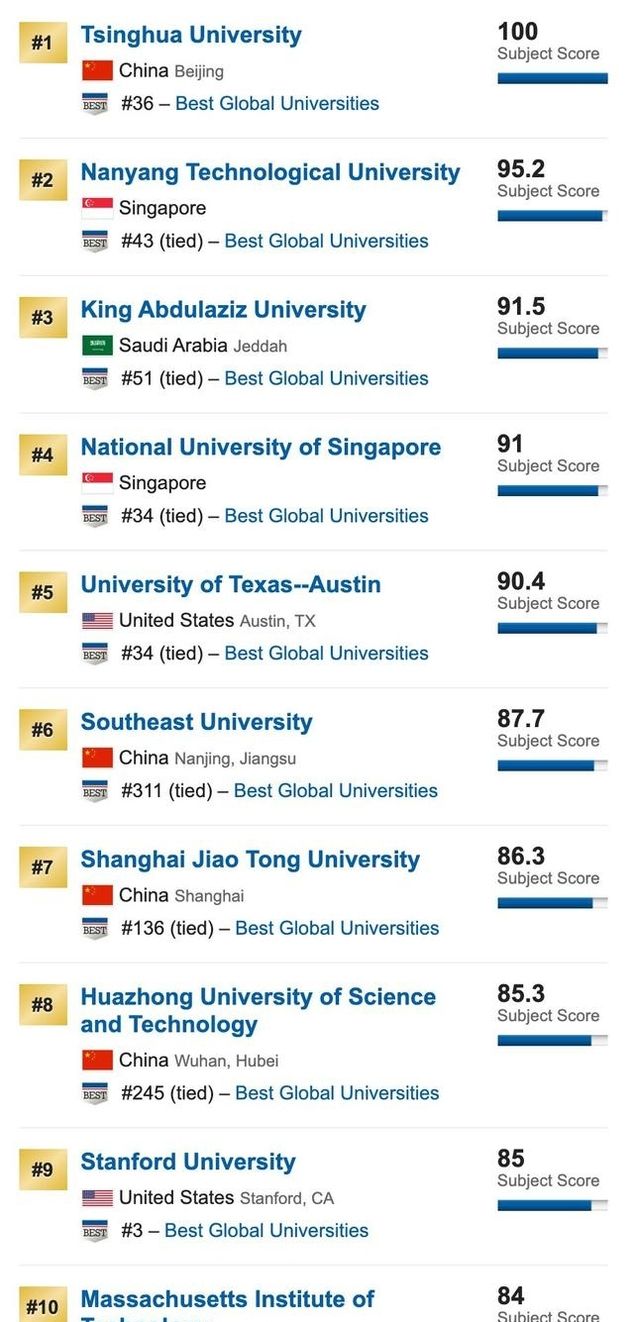634x1322 pixels.
Task: Tap Best Global Universities under Nanyang Technological
Action: tap(326, 241)
